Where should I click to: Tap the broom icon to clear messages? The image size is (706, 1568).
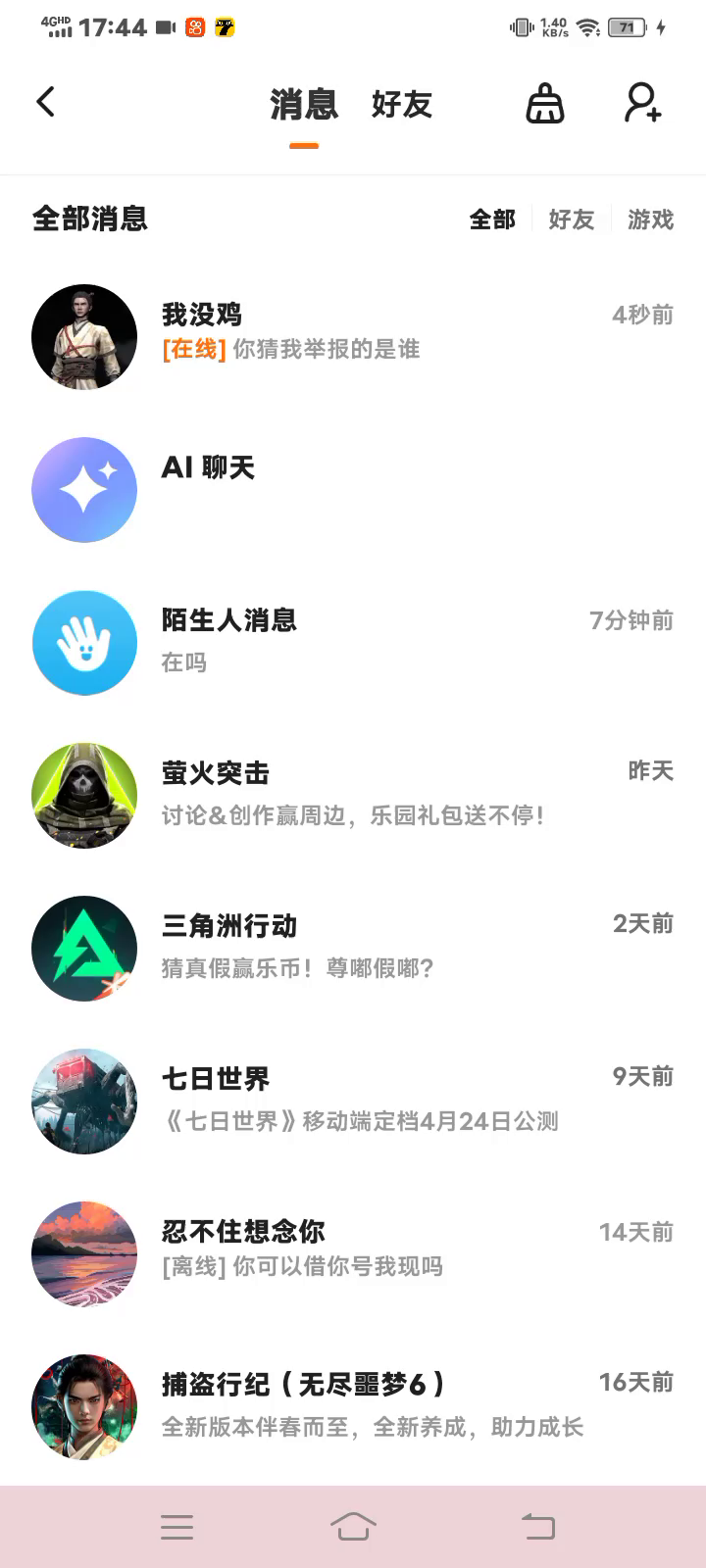click(545, 103)
